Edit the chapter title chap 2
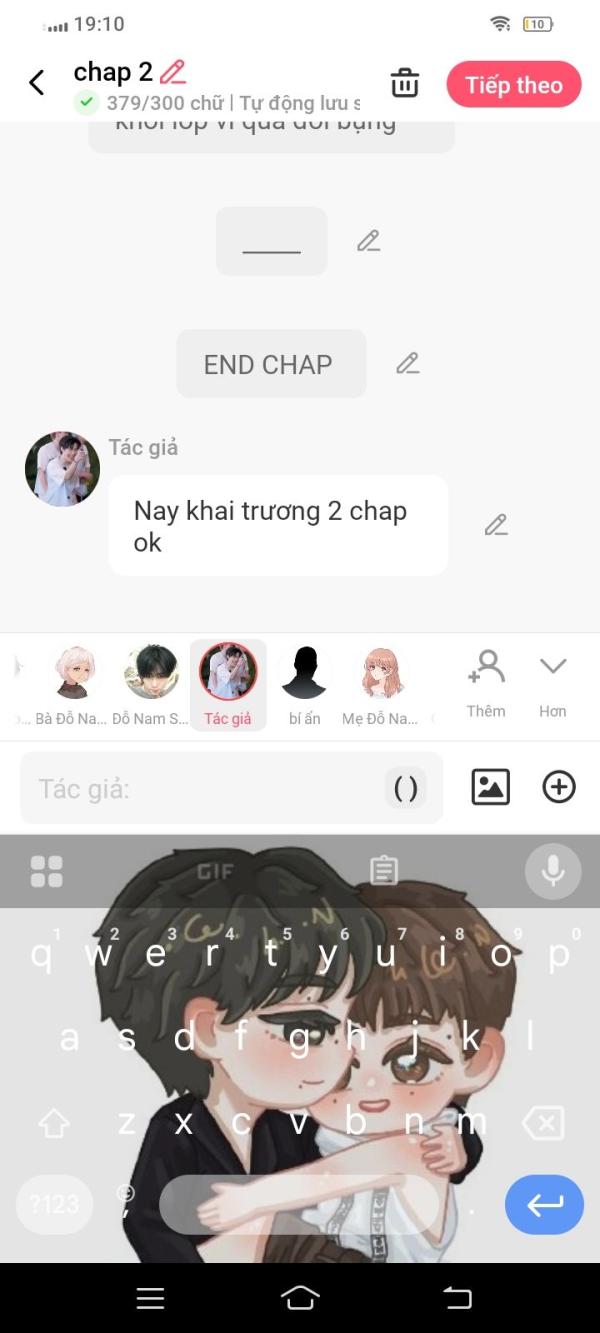 coord(173,72)
